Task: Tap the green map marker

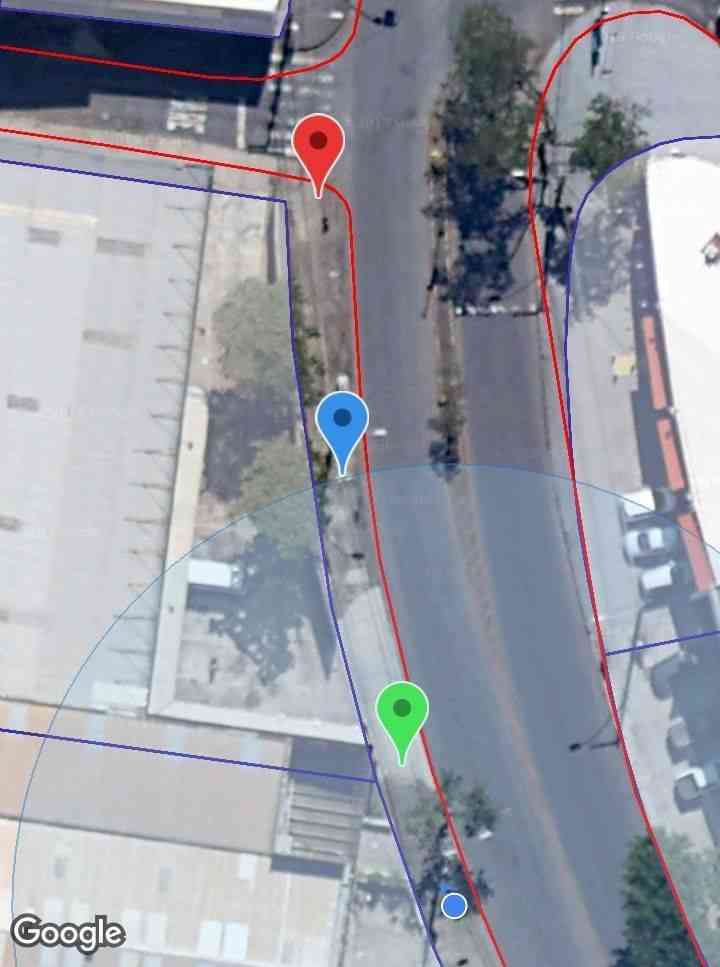Action: 402,712
